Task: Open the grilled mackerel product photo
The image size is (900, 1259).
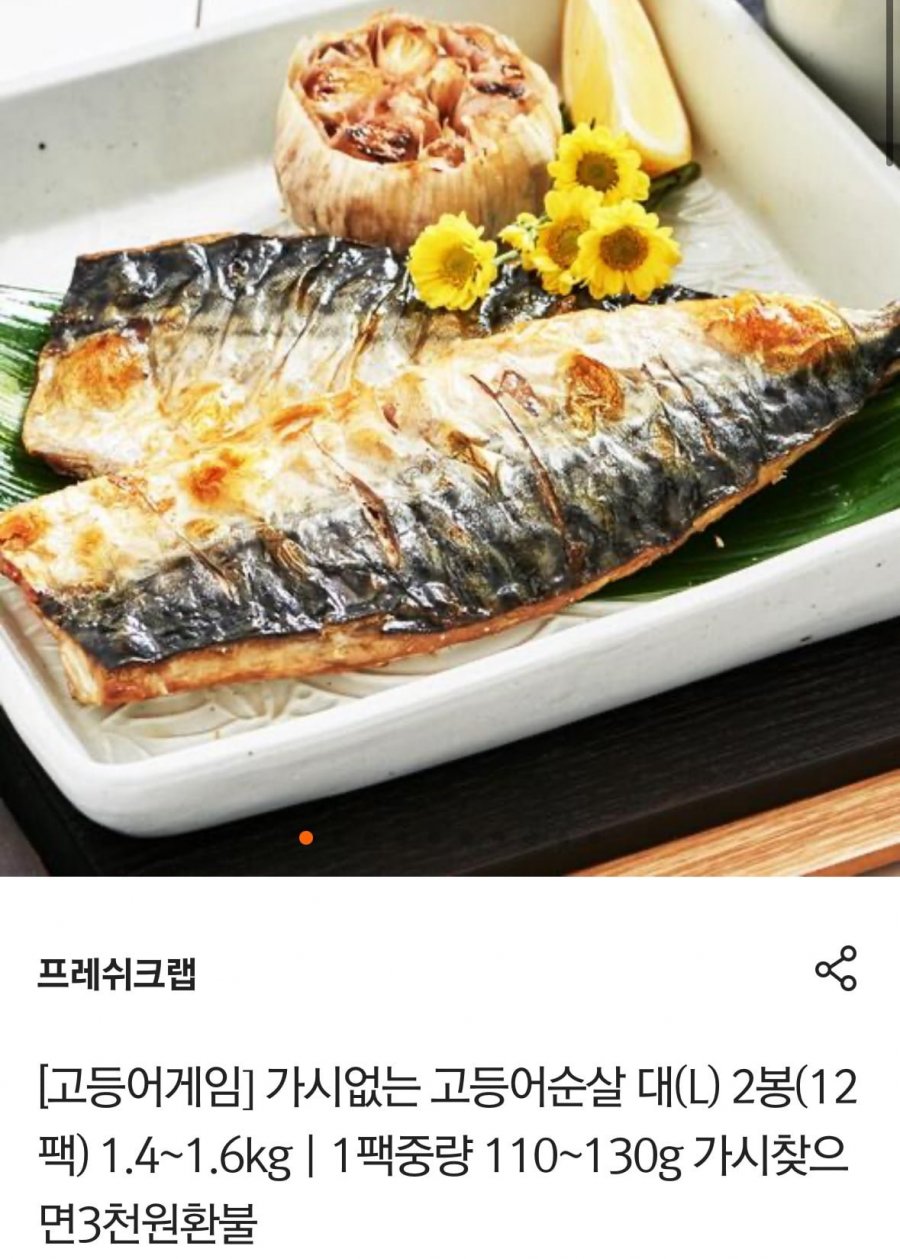Action: (x=450, y=430)
